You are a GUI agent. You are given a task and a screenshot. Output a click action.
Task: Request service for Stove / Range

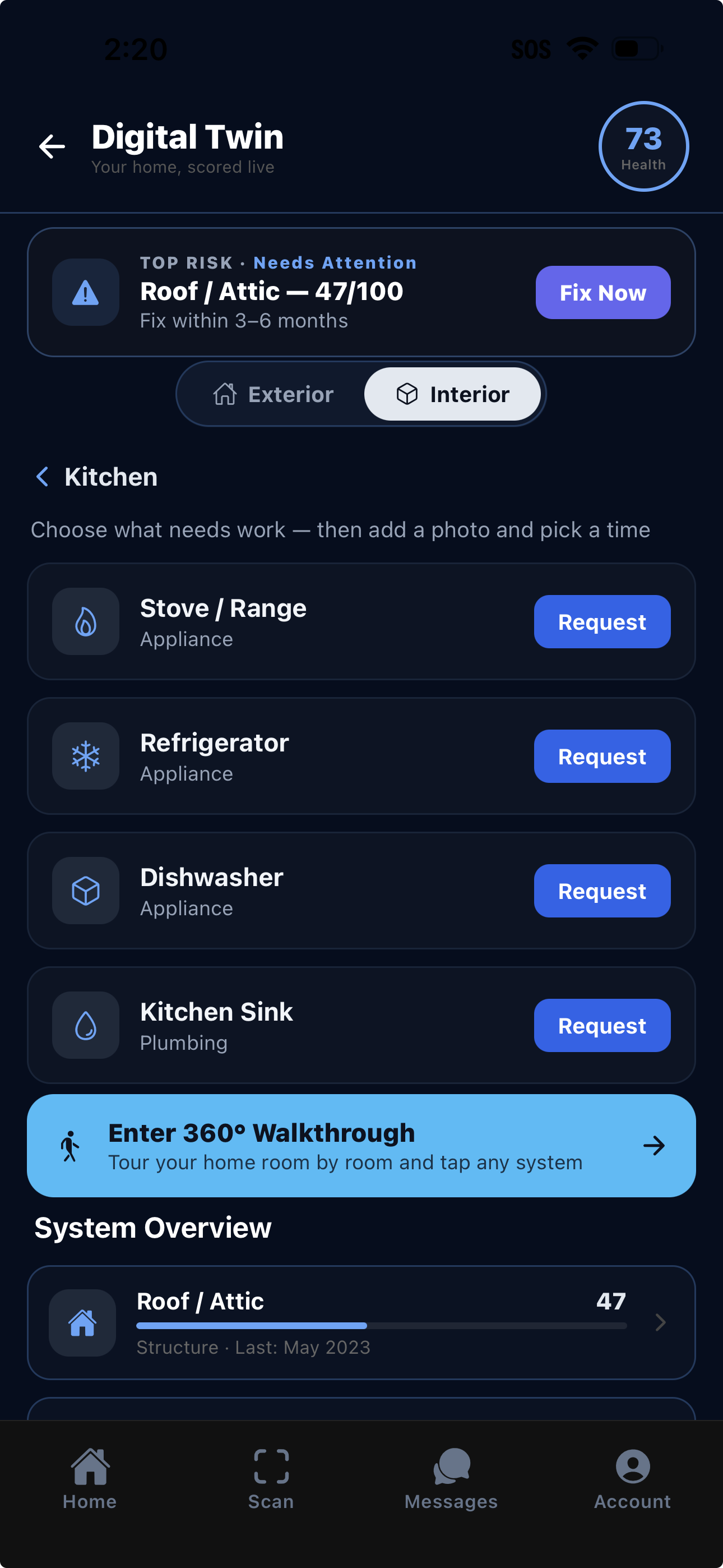tap(602, 621)
